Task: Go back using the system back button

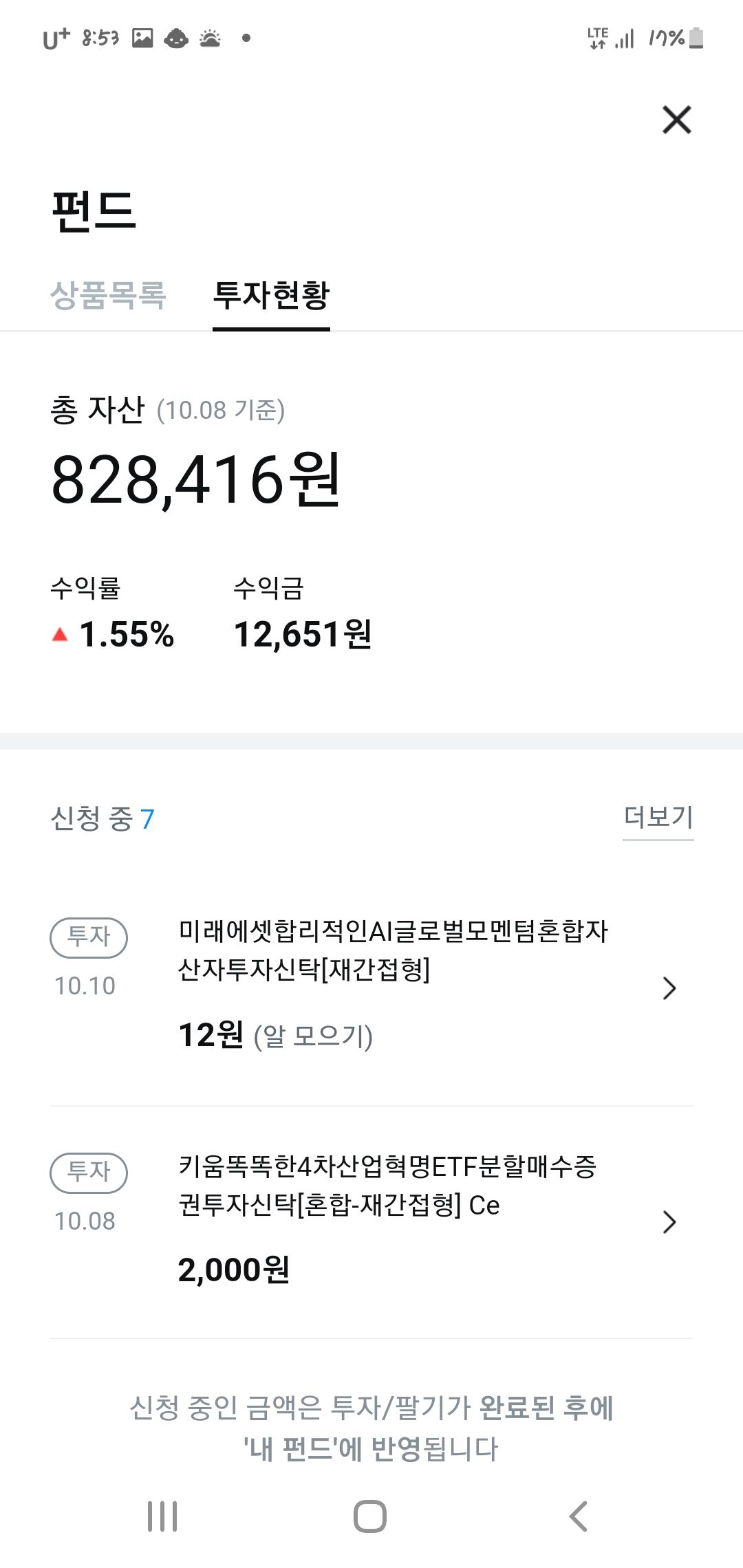Action: point(579,1516)
